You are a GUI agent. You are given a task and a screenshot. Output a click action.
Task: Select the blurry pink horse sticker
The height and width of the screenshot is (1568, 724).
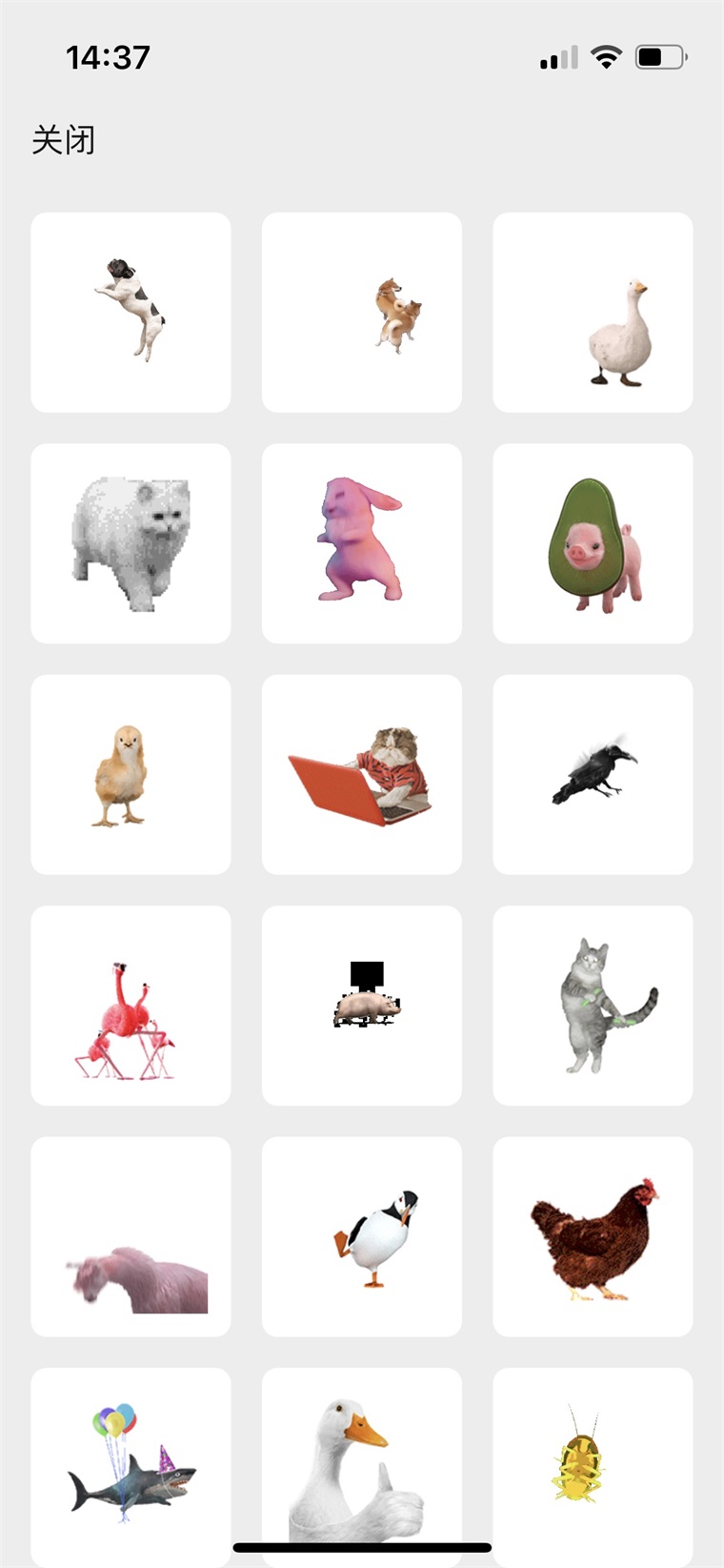click(131, 1236)
